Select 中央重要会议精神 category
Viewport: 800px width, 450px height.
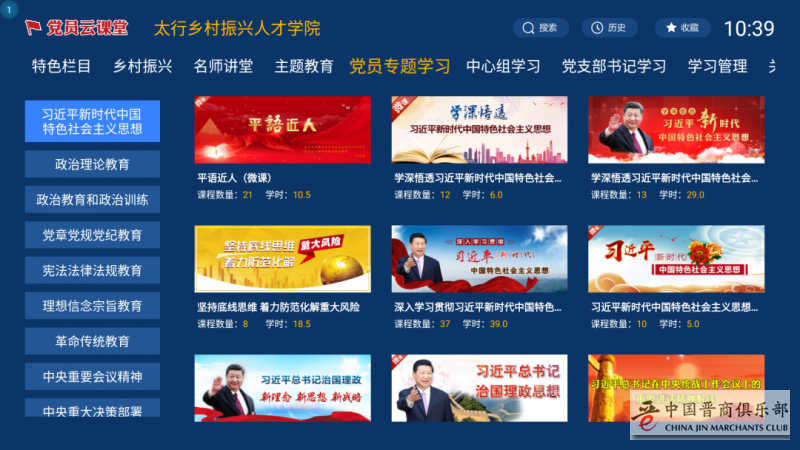(92, 377)
